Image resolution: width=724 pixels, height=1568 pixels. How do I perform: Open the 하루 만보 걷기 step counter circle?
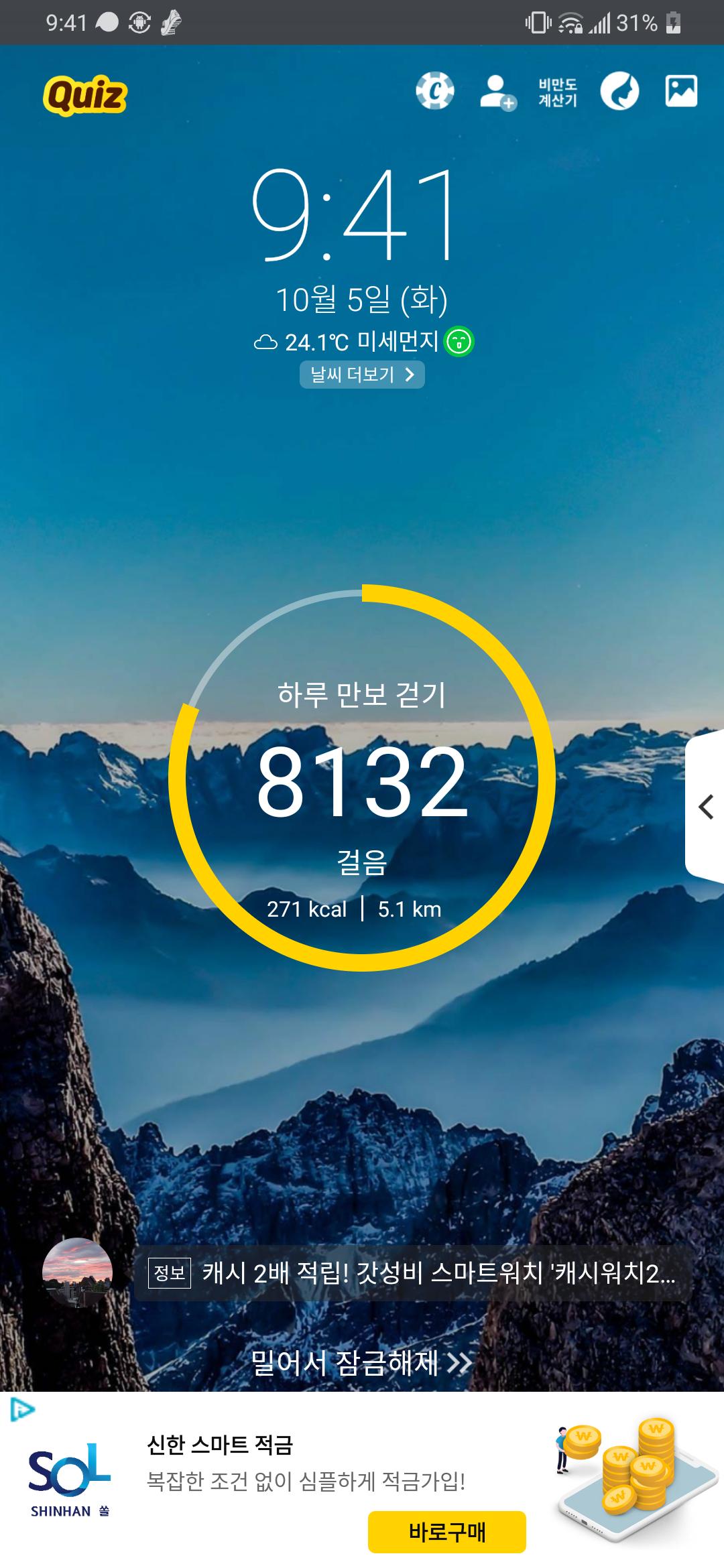362,780
